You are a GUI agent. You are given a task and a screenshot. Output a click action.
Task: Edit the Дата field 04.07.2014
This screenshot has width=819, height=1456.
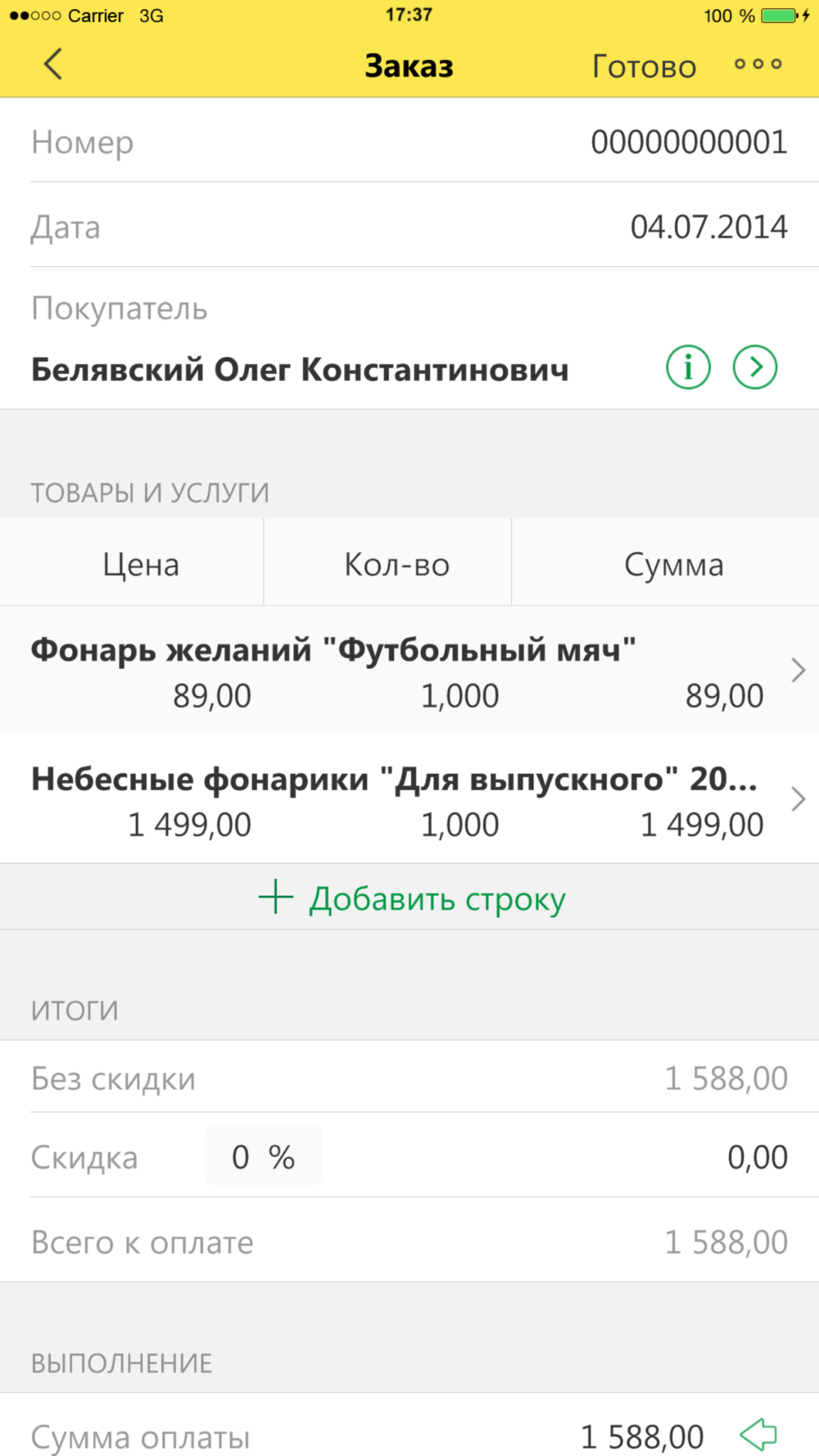(708, 227)
